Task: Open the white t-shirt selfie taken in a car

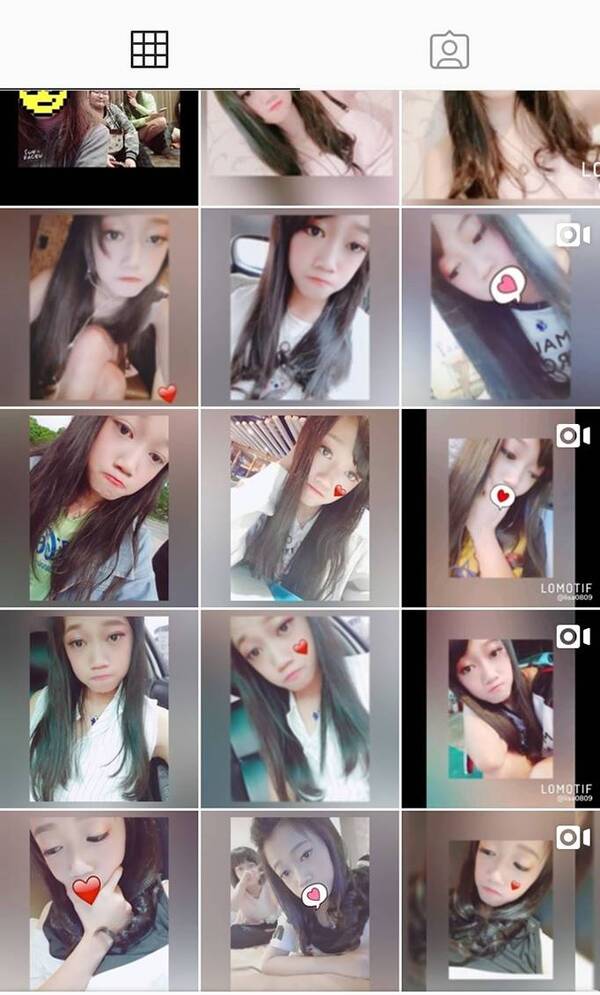Action: [x=300, y=306]
